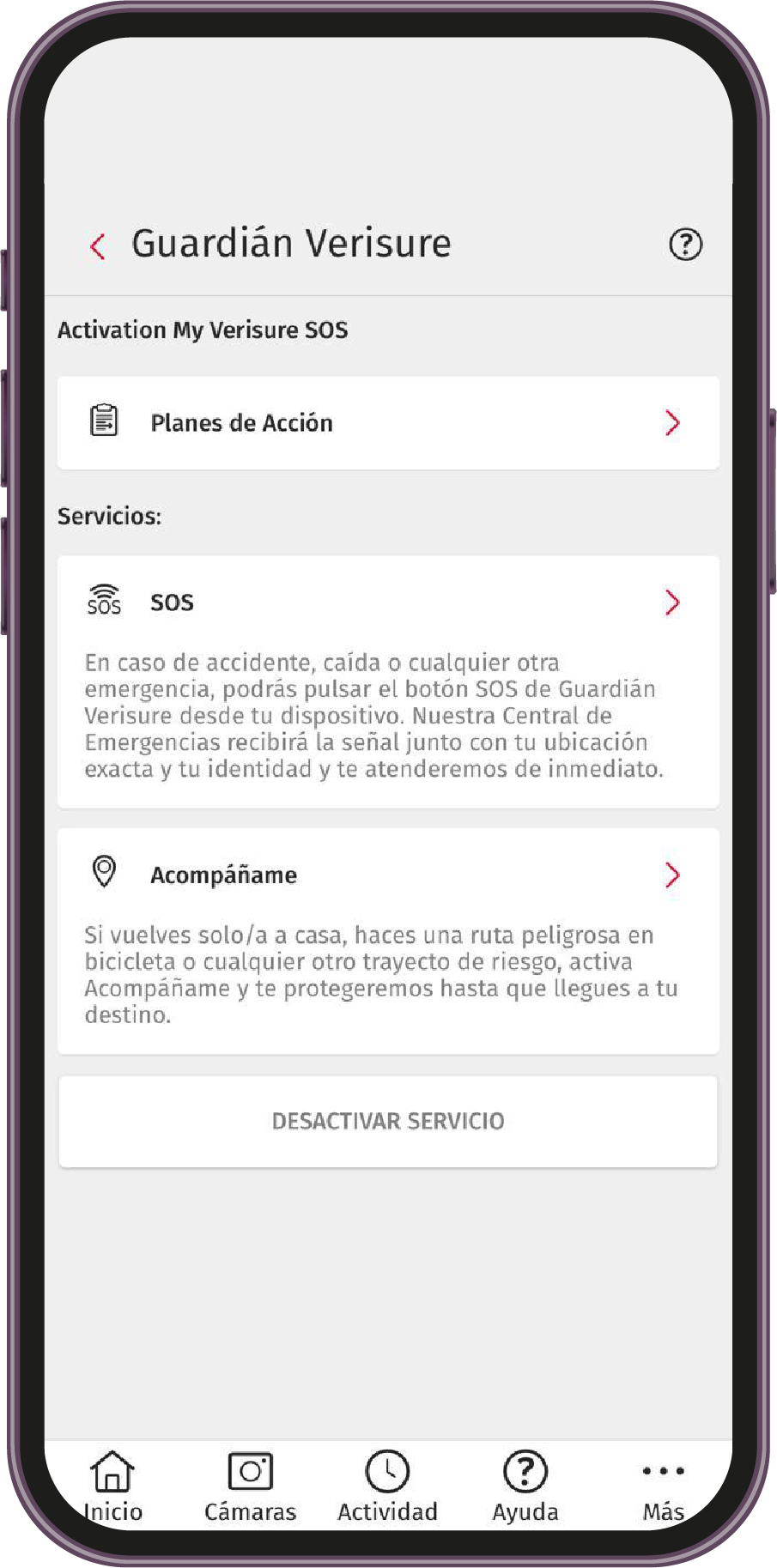The width and height of the screenshot is (777, 1568).
Task: Open the Acompáñame service card
Action: [388, 941]
